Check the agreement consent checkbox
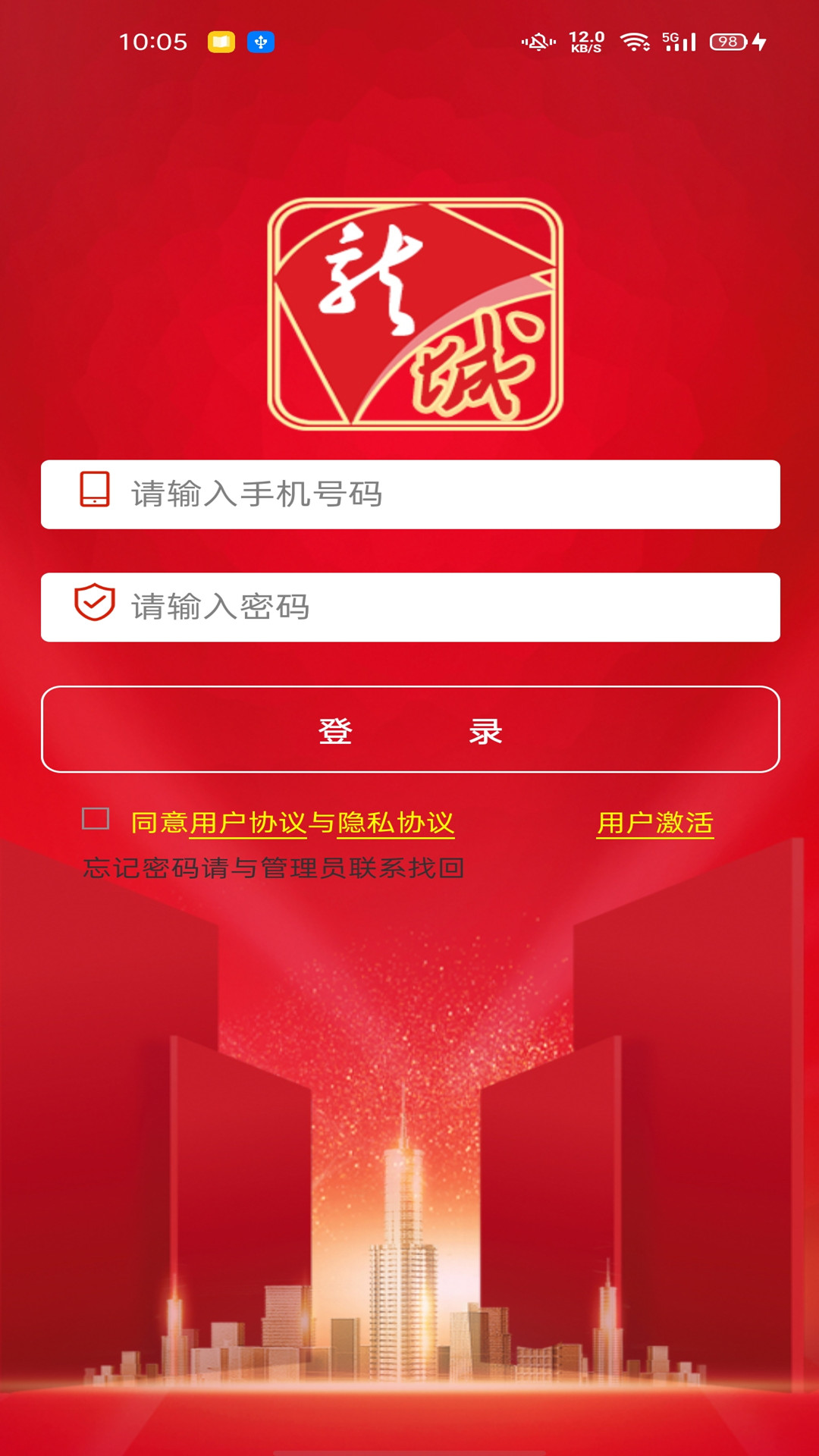 (x=96, y=819)
